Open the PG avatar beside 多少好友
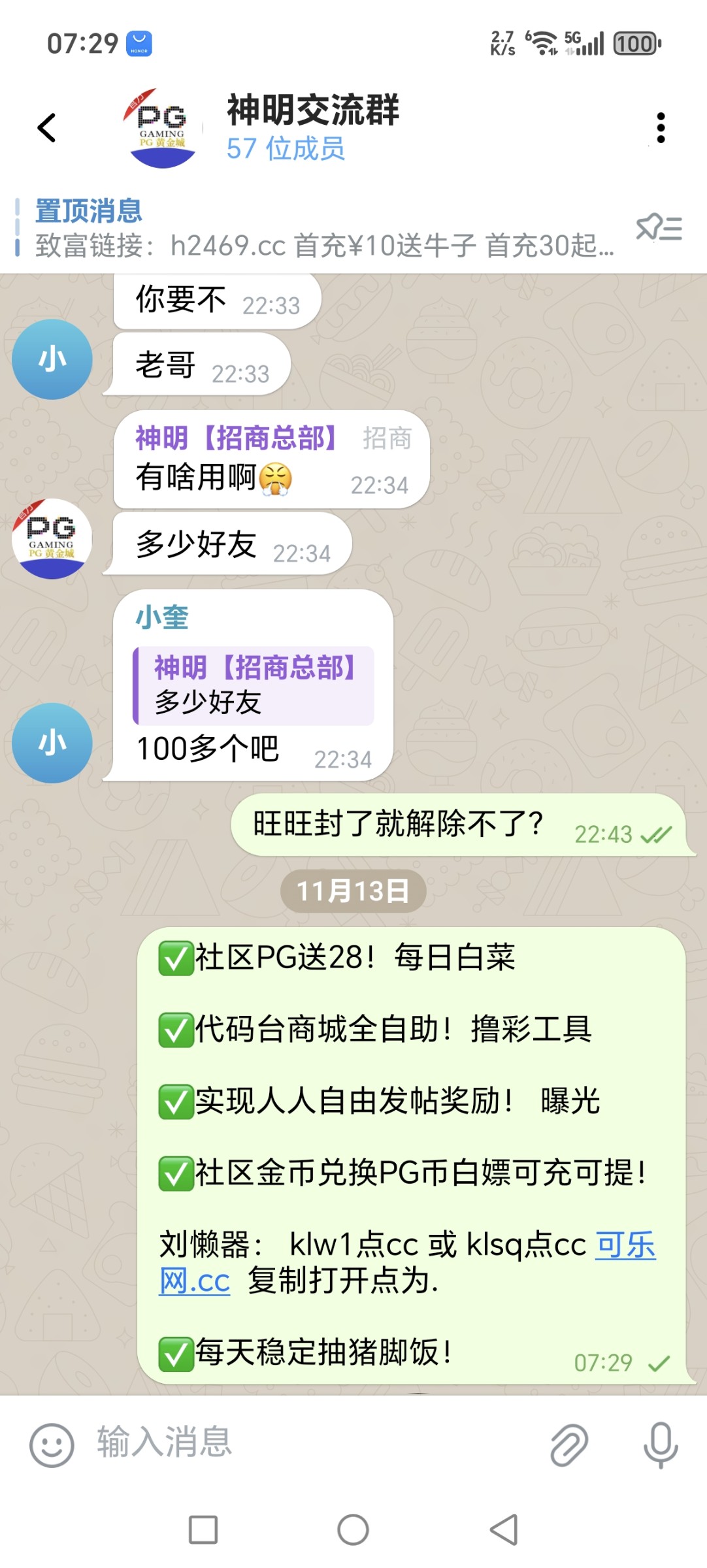The height and width of the screenshot is (1568, 707). 52,539
